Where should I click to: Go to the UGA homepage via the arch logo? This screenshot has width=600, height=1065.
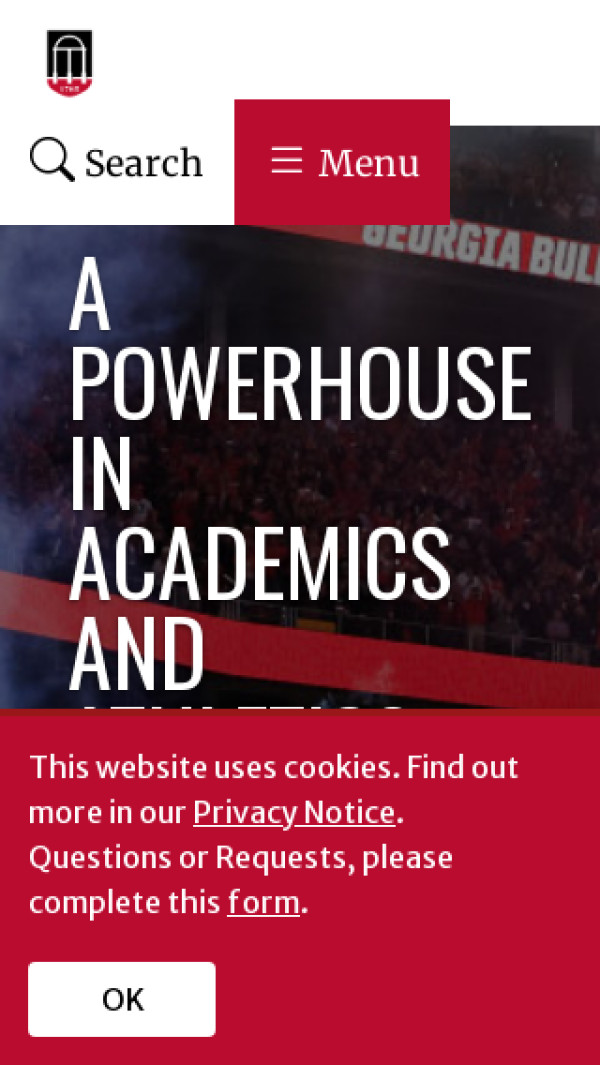[x=69, y=62]
